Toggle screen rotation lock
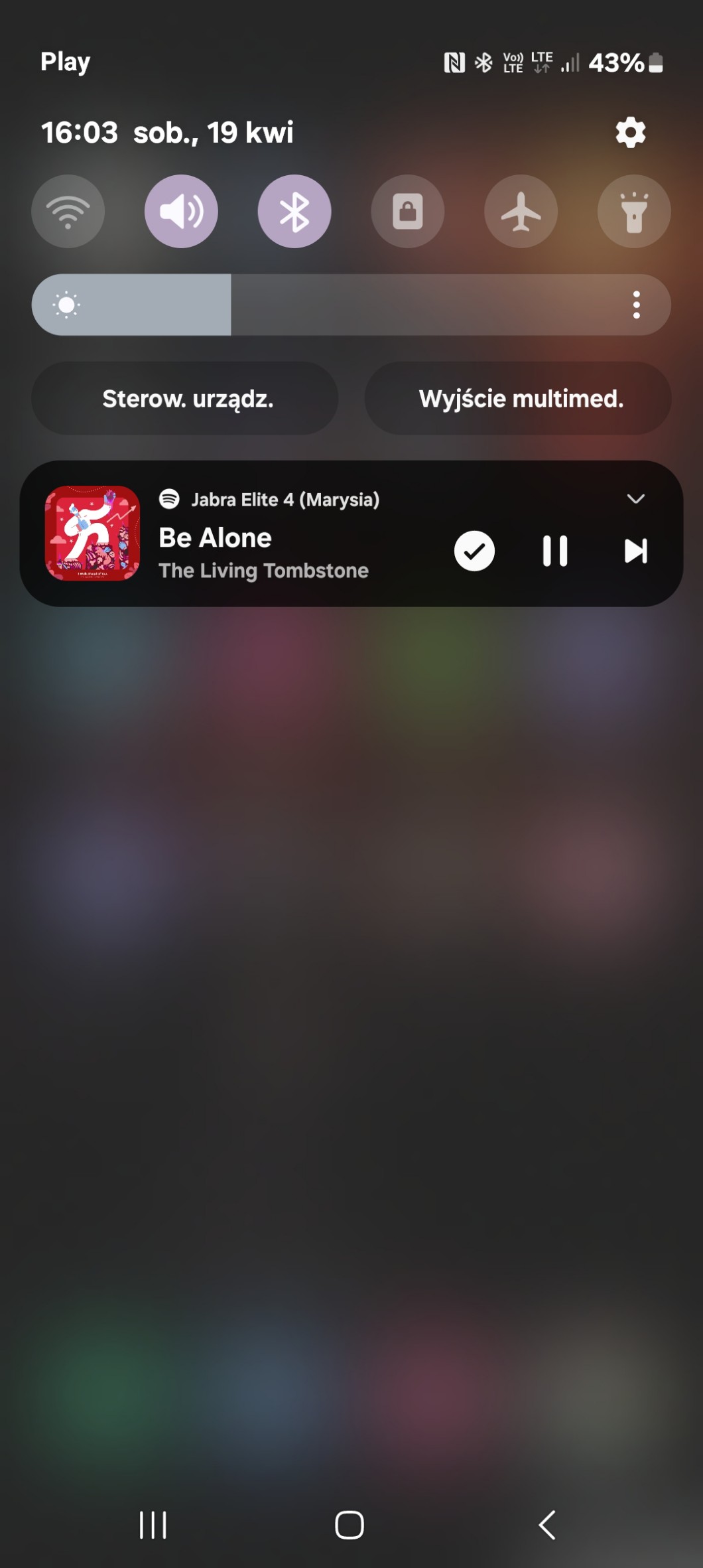 (x=407, y=212)
